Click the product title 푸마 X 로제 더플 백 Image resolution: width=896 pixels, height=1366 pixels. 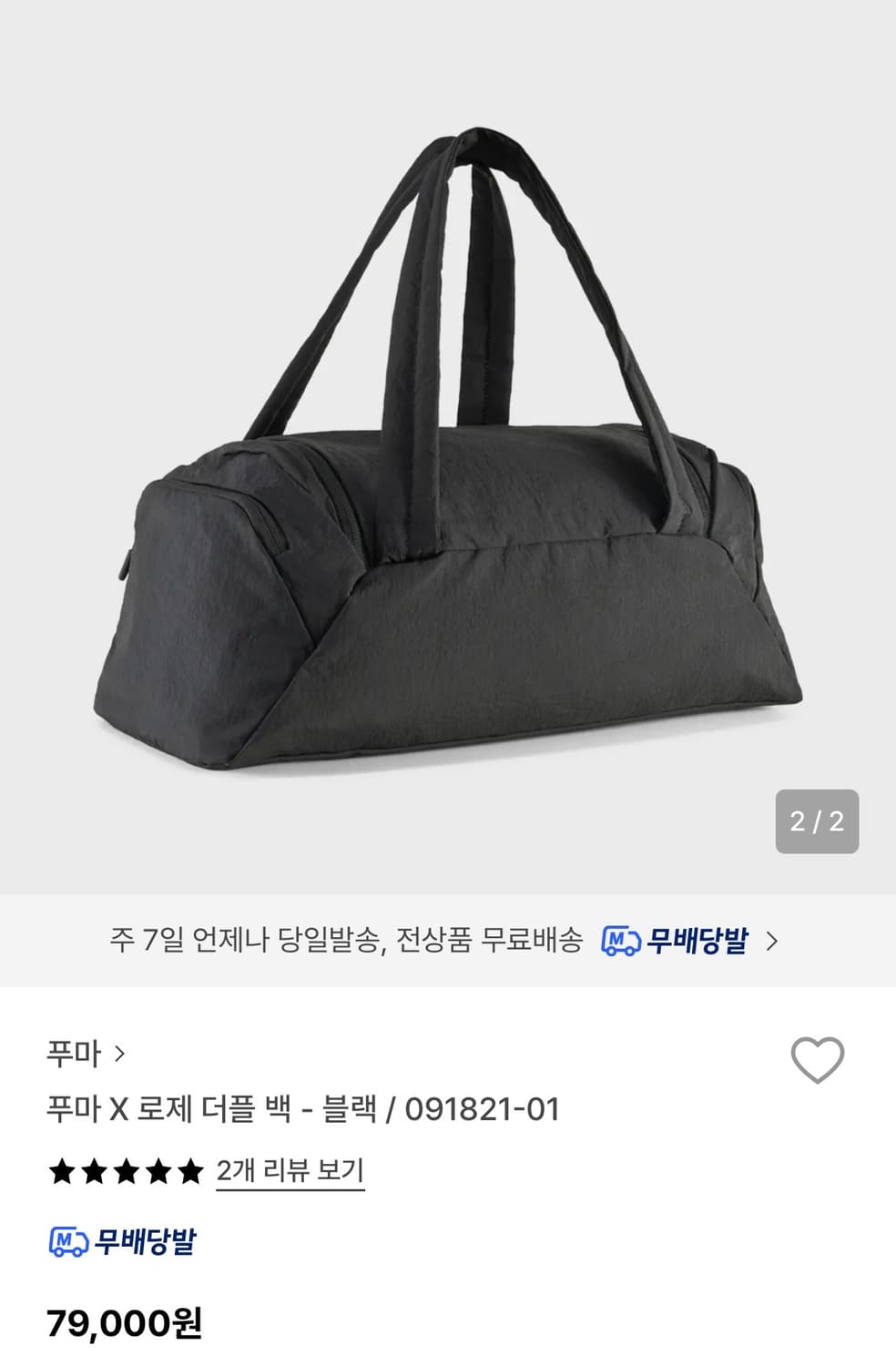[x=305, y=1108]
